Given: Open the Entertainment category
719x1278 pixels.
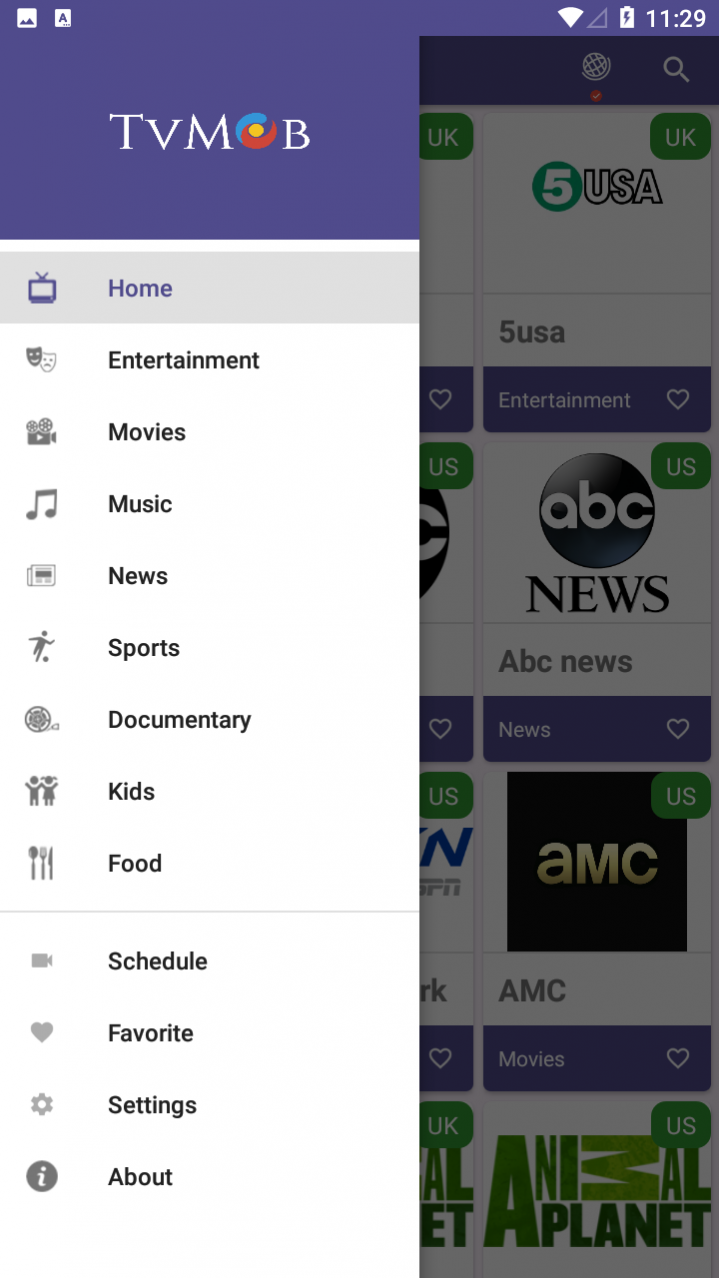Looking at the screenshot, I should (x=209, y=360).
